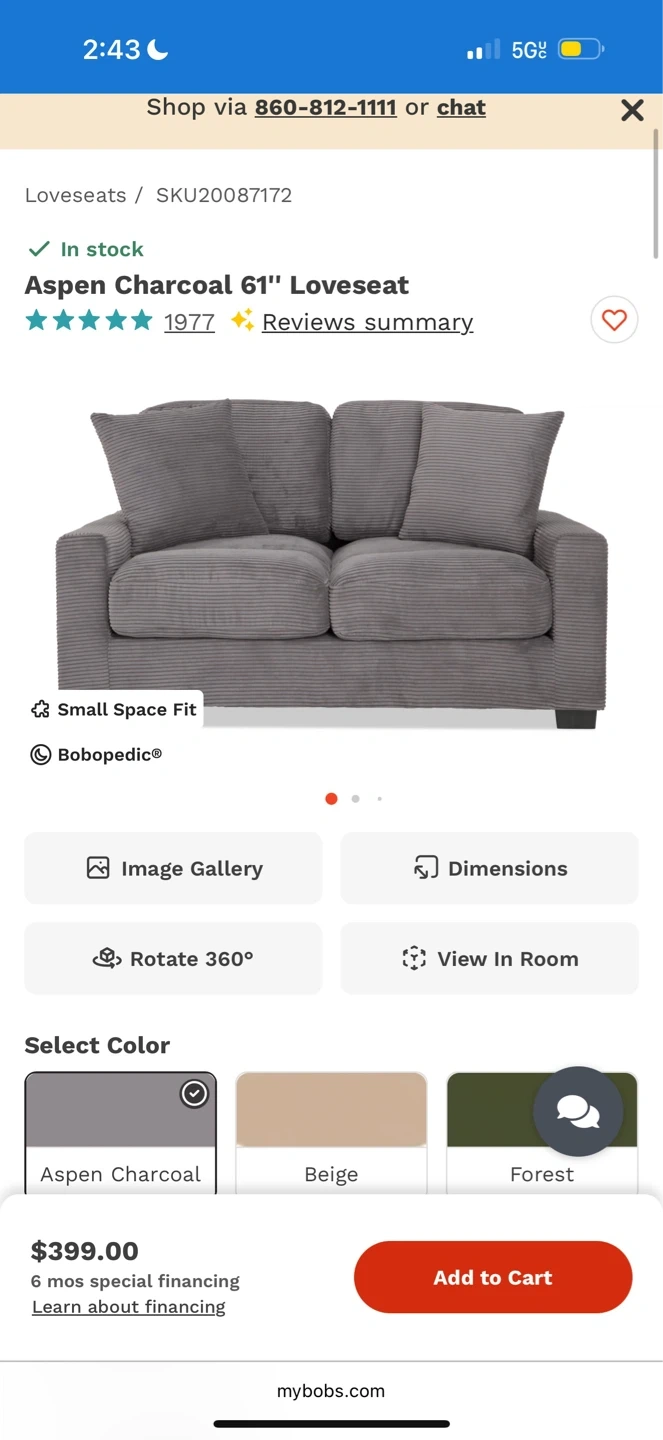Select the Aspen Charcoal color

[120, 1130]
